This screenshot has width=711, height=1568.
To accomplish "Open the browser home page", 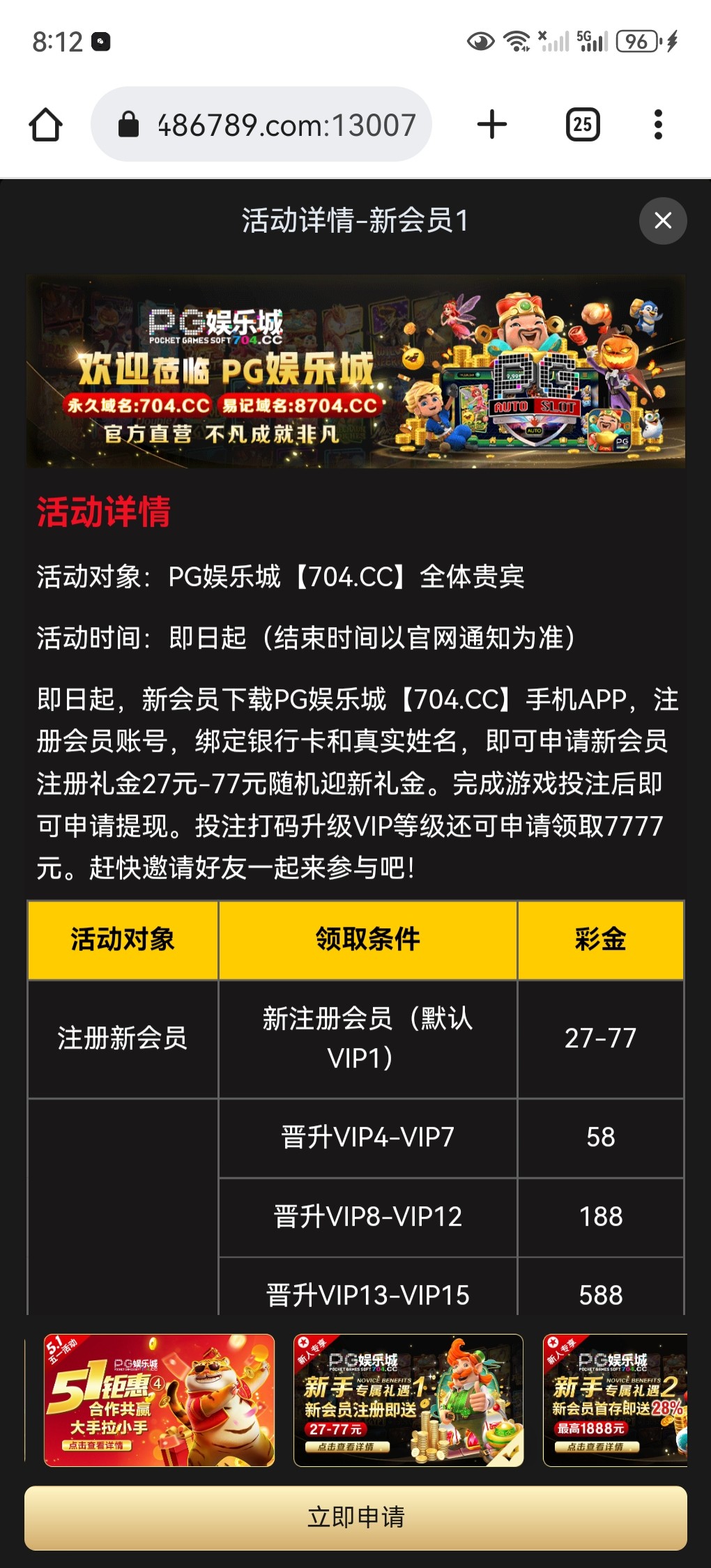I will coord(46,125).
